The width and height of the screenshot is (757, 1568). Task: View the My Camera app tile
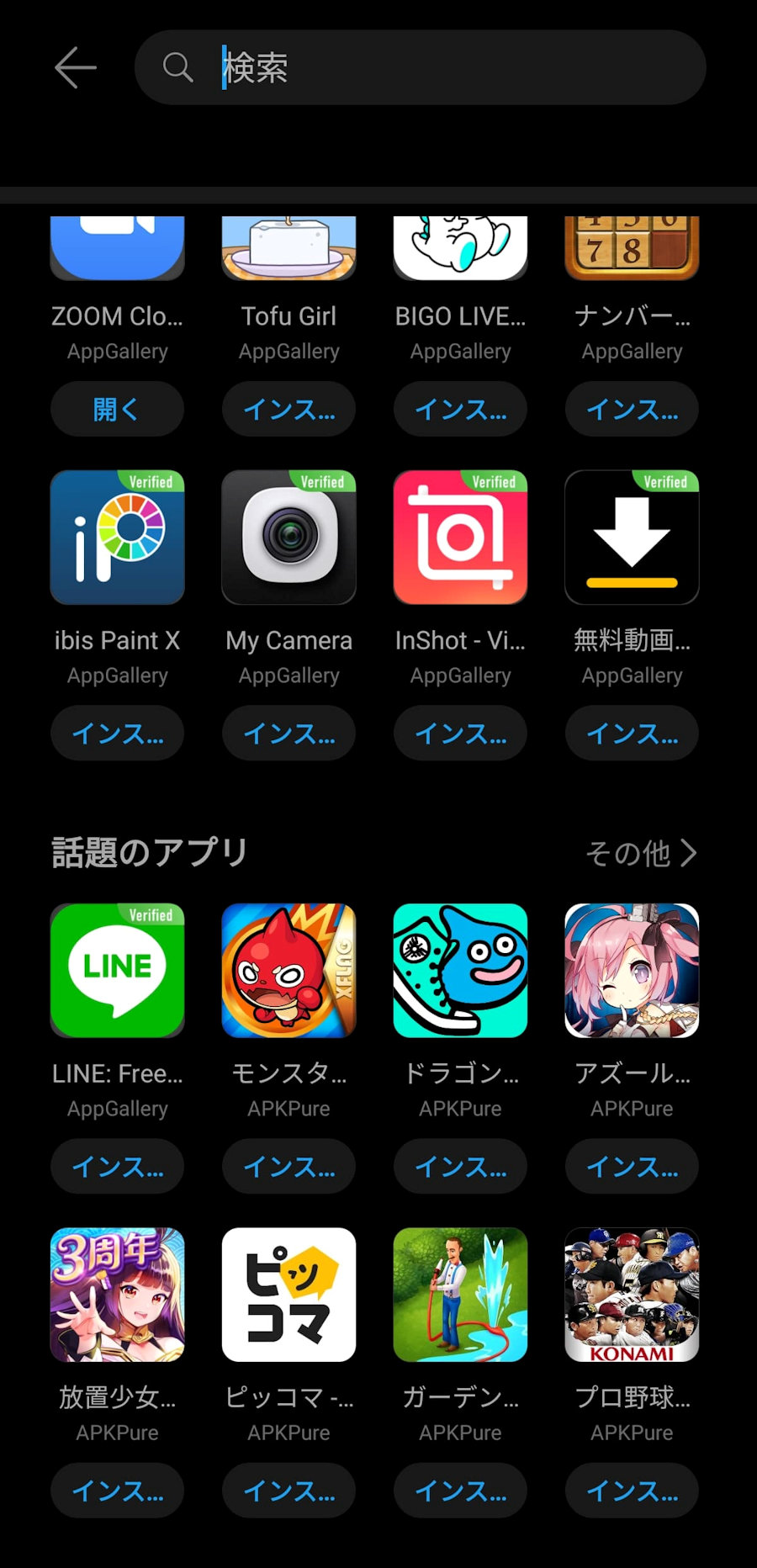pos(289,538)
